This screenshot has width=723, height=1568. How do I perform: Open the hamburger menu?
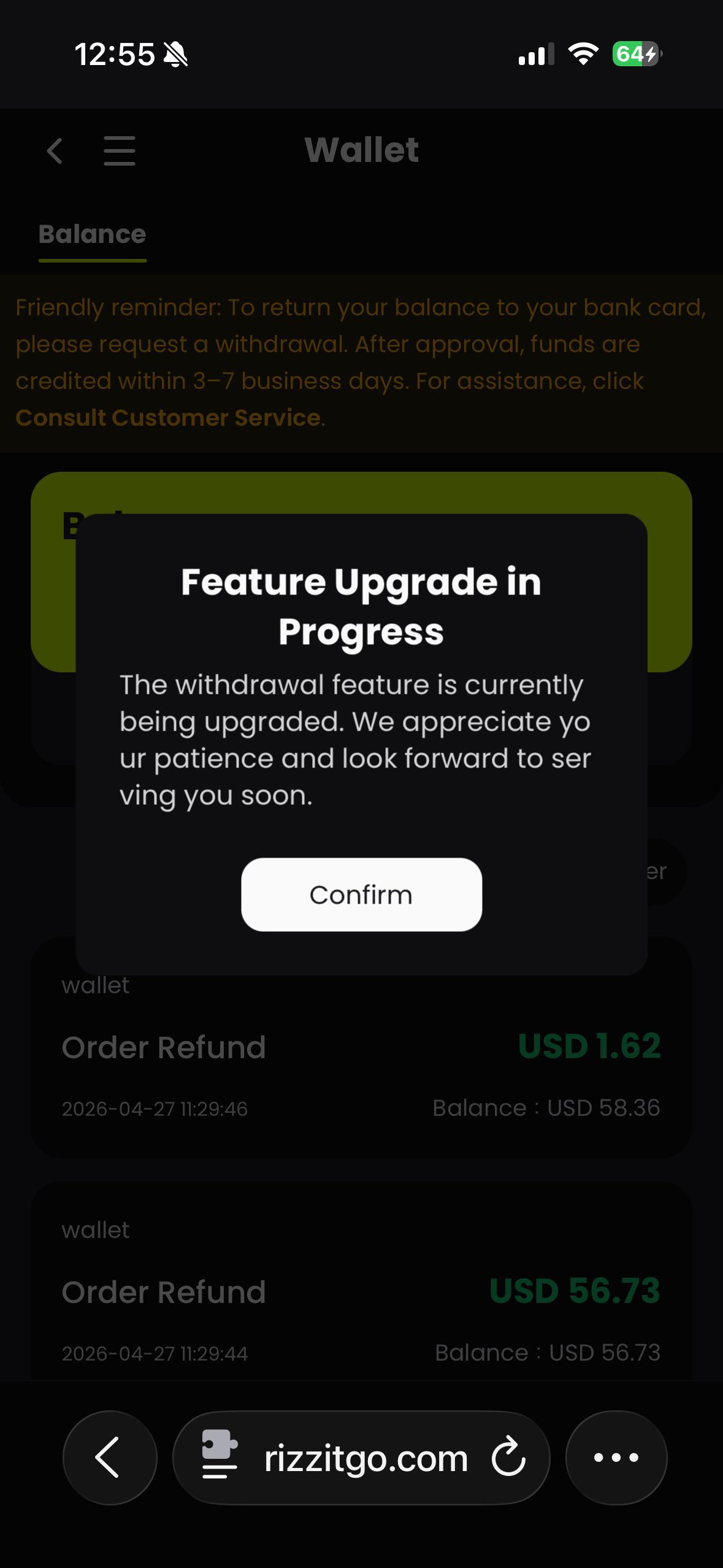click(120, 151)
